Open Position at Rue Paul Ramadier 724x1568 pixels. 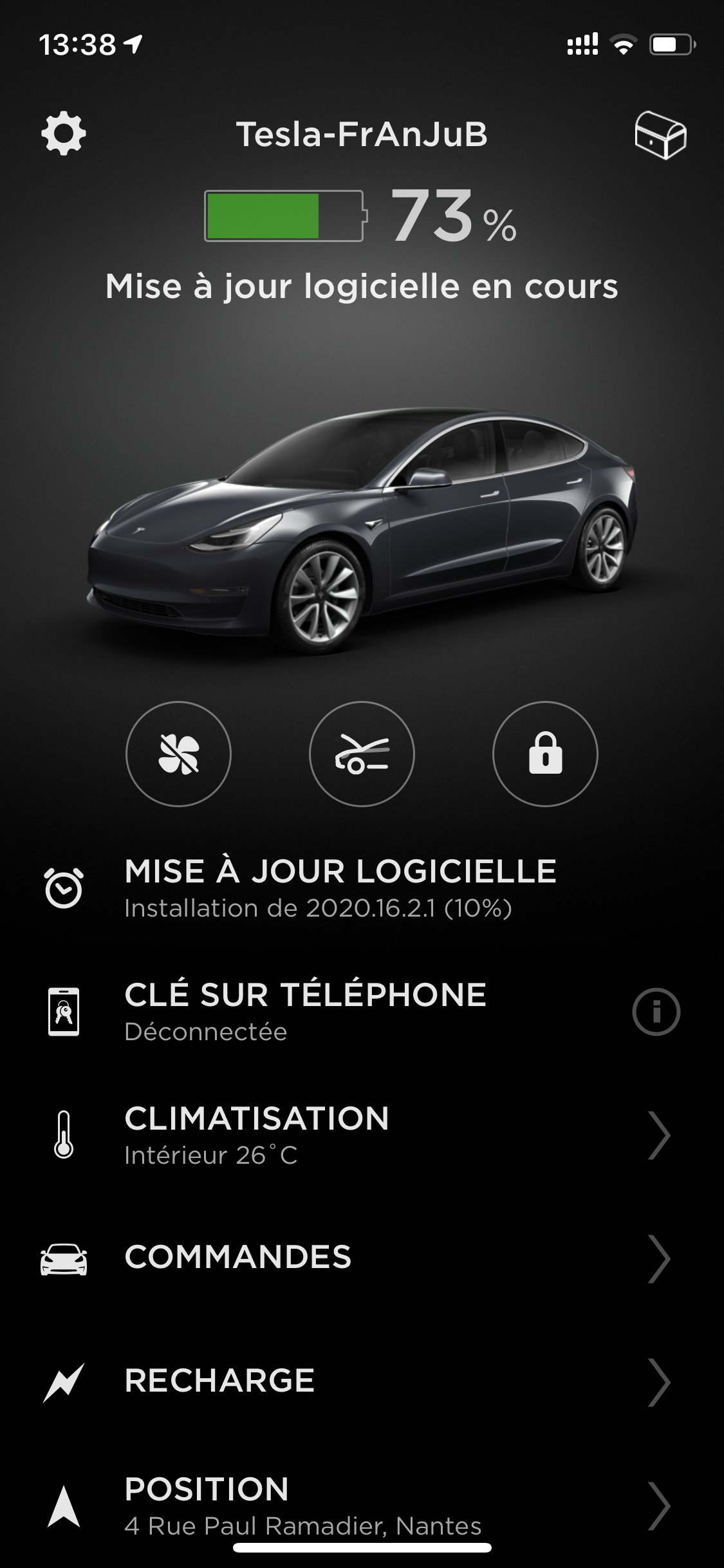tap(360, 1505)
